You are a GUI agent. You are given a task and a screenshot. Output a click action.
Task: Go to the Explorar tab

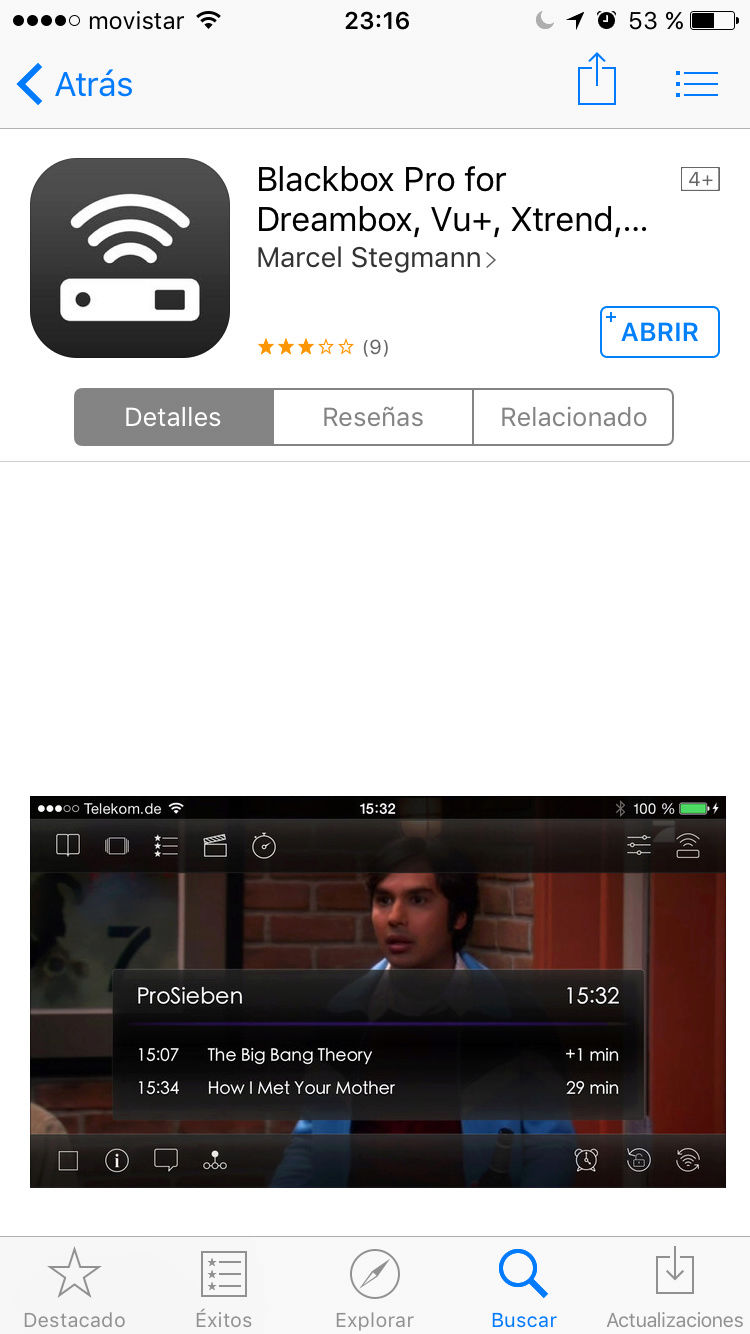(375, 1288)
